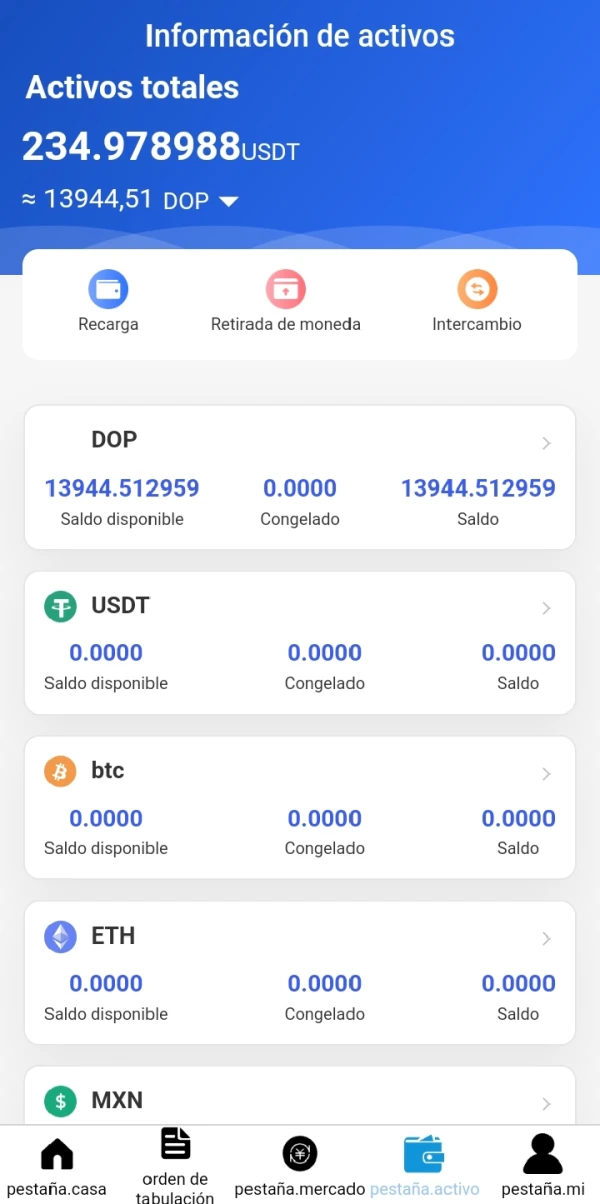The height and width of the screenshot is (1204, 600).
Task: Open the btc asset card
Action: point(299,807)
